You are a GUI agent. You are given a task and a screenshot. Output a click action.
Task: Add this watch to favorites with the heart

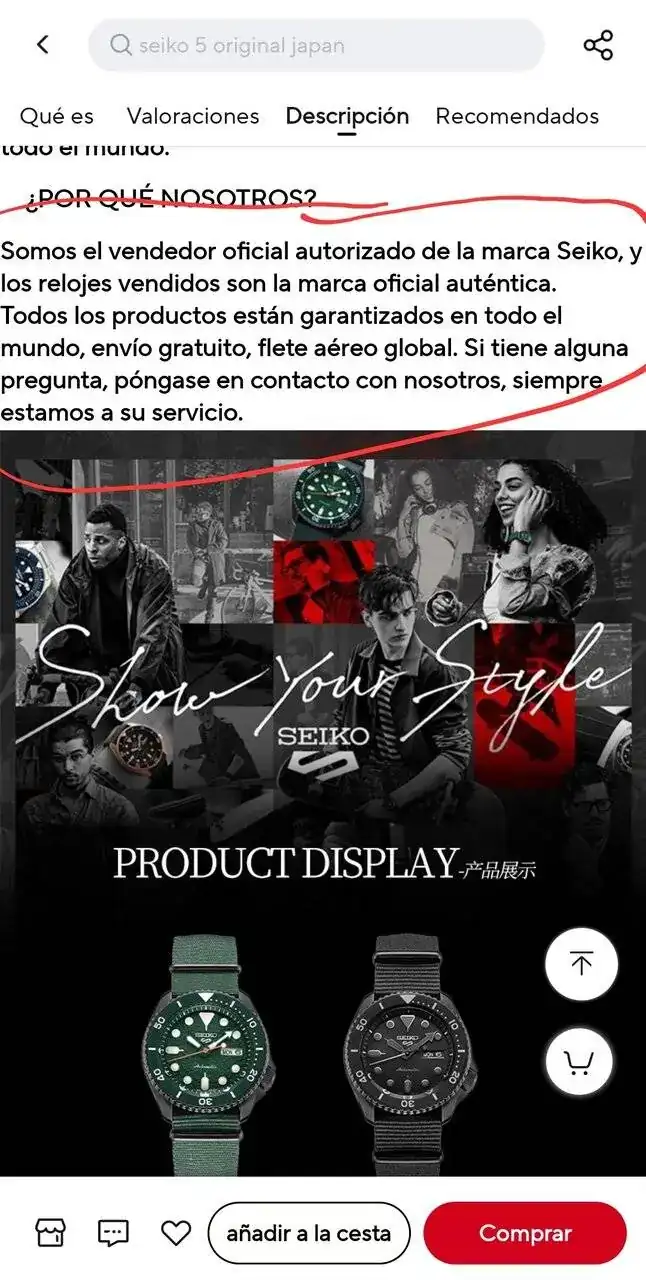(176, 1233)
